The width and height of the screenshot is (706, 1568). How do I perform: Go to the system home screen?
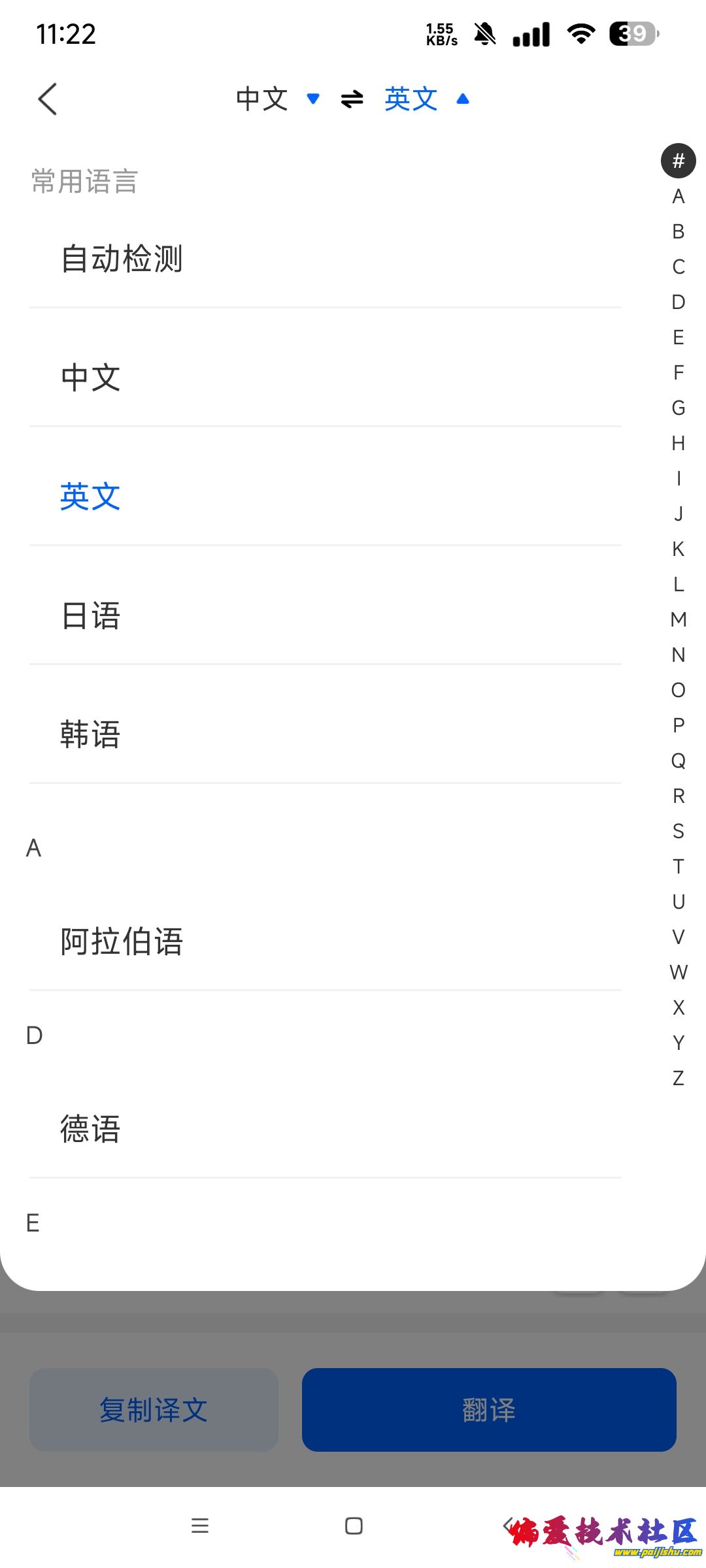pos(354,1526)
